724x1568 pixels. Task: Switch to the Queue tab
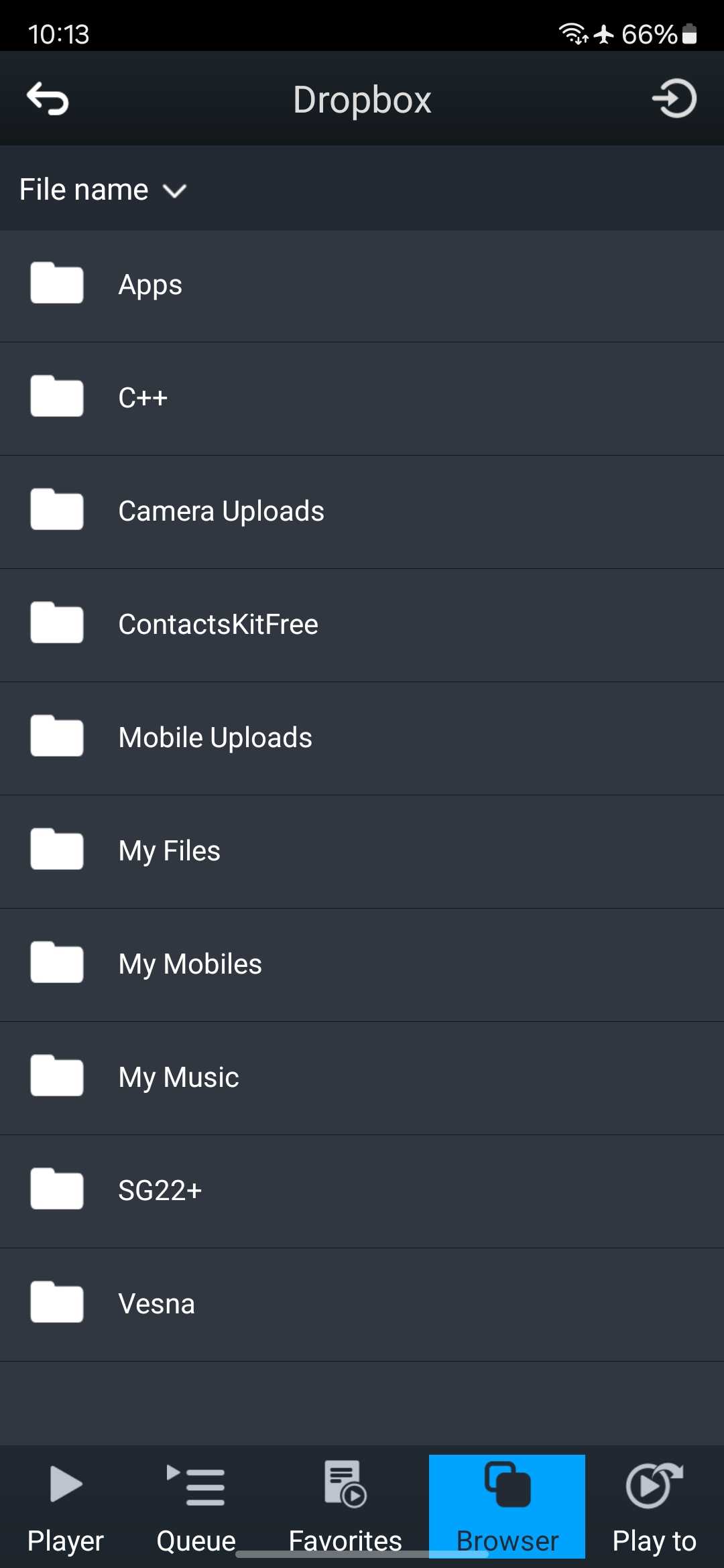196,1507
